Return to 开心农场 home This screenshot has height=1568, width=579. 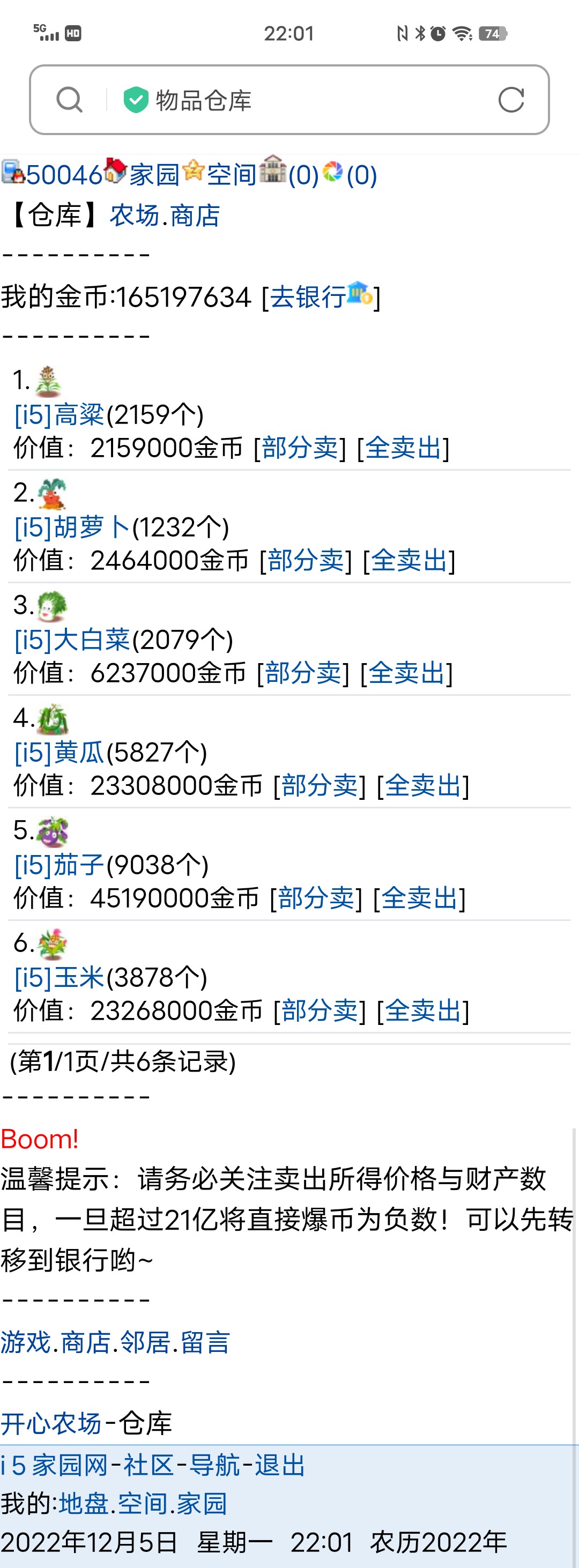pyautogui.click(x=51, y=1423)
